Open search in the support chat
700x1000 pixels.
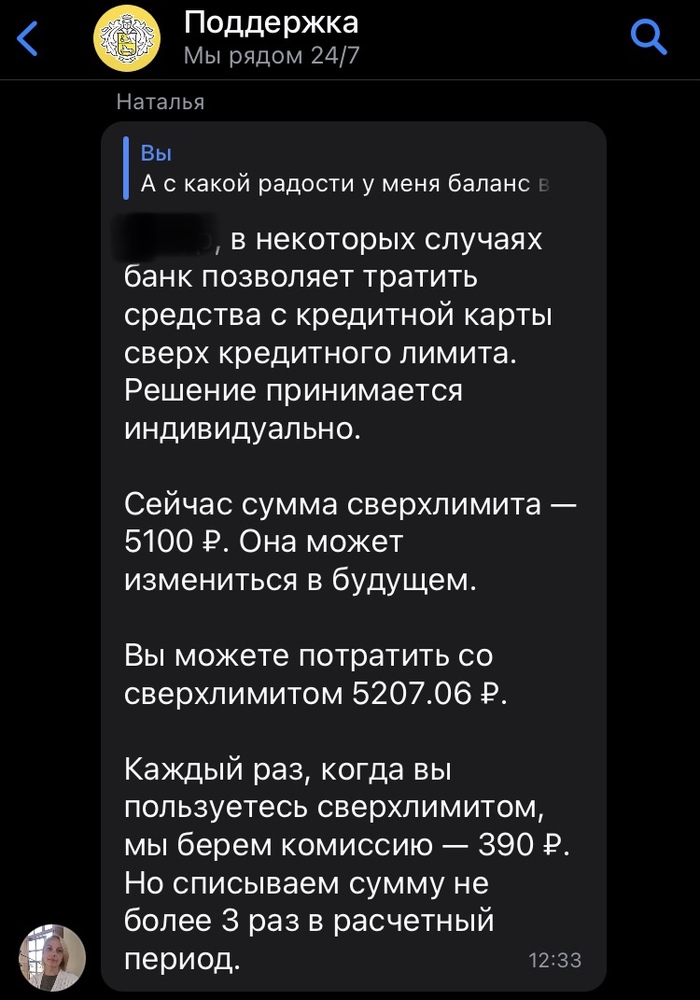click(650, 37)
